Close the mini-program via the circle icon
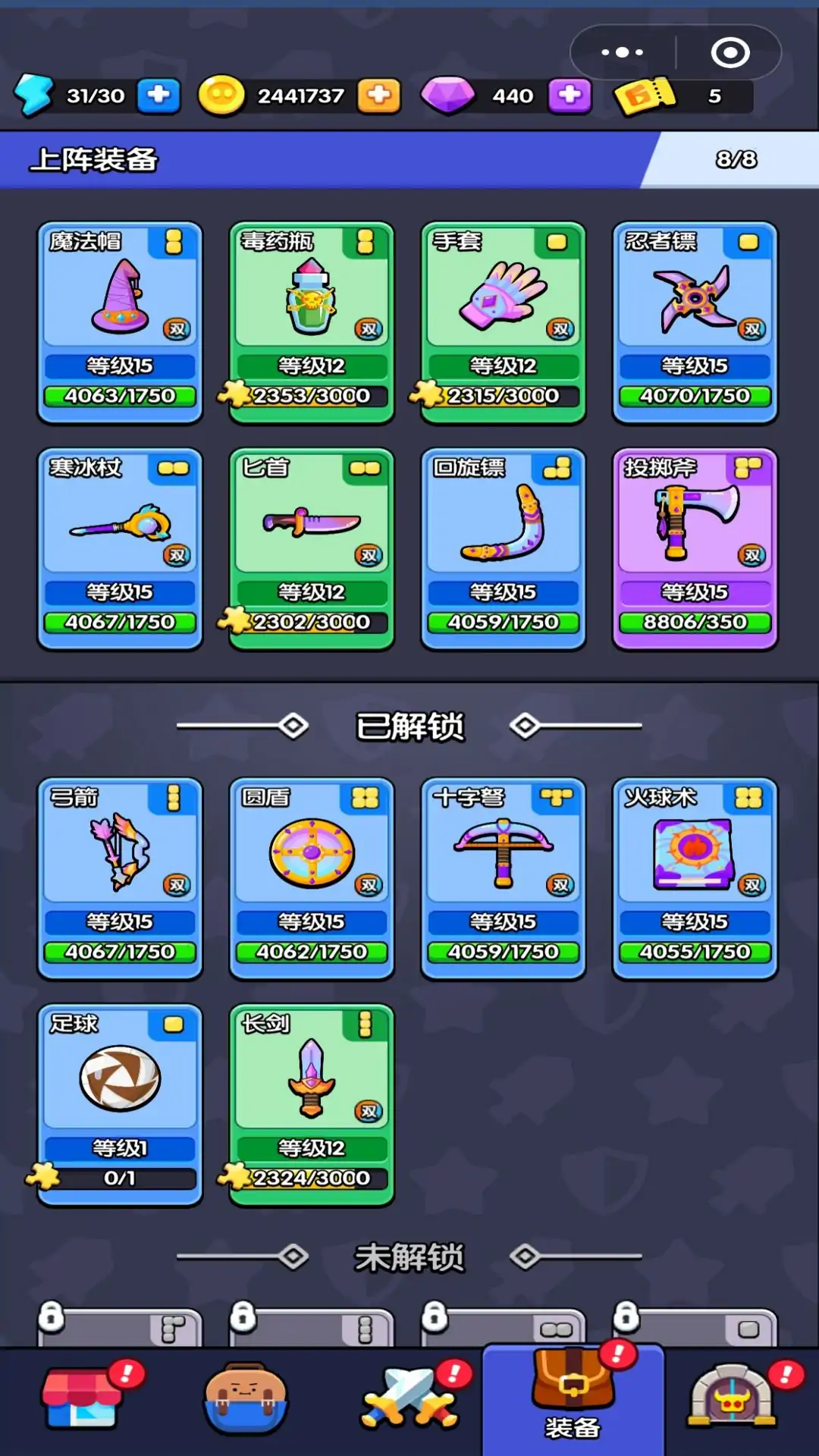Image resolution: width=819 pixels, height=1456 pixels. [x=730, y=52]
